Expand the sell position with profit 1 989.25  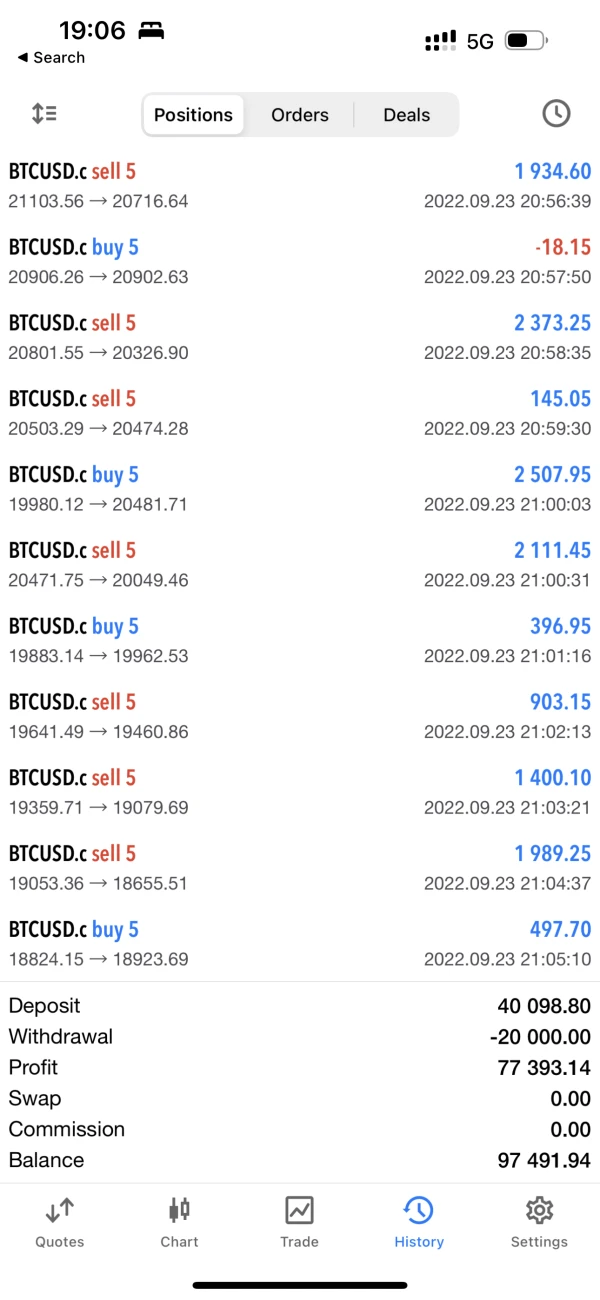pyautogui.click(x=300, y=868)
